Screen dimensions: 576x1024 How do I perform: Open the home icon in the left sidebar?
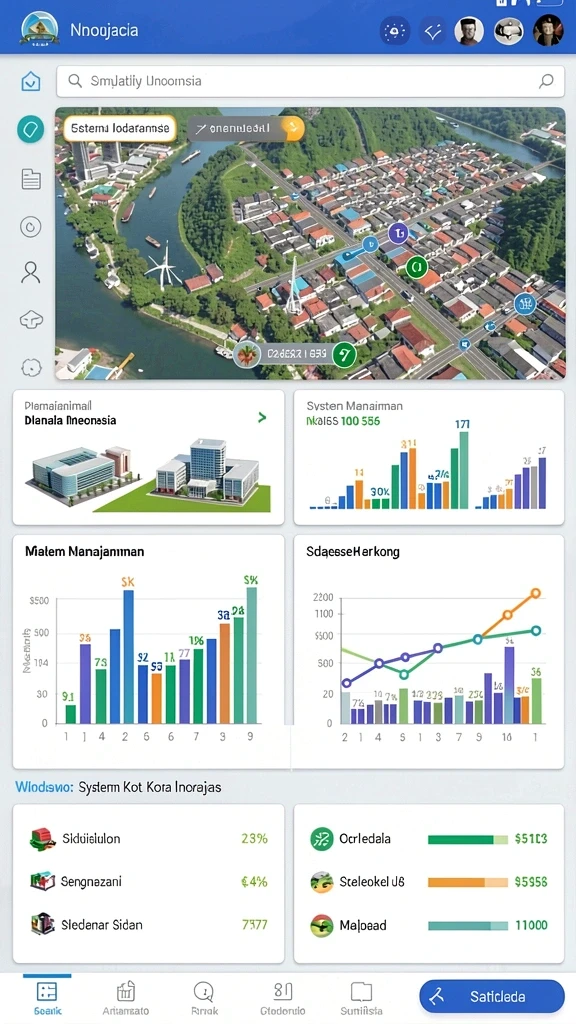[x=31, y=82]
